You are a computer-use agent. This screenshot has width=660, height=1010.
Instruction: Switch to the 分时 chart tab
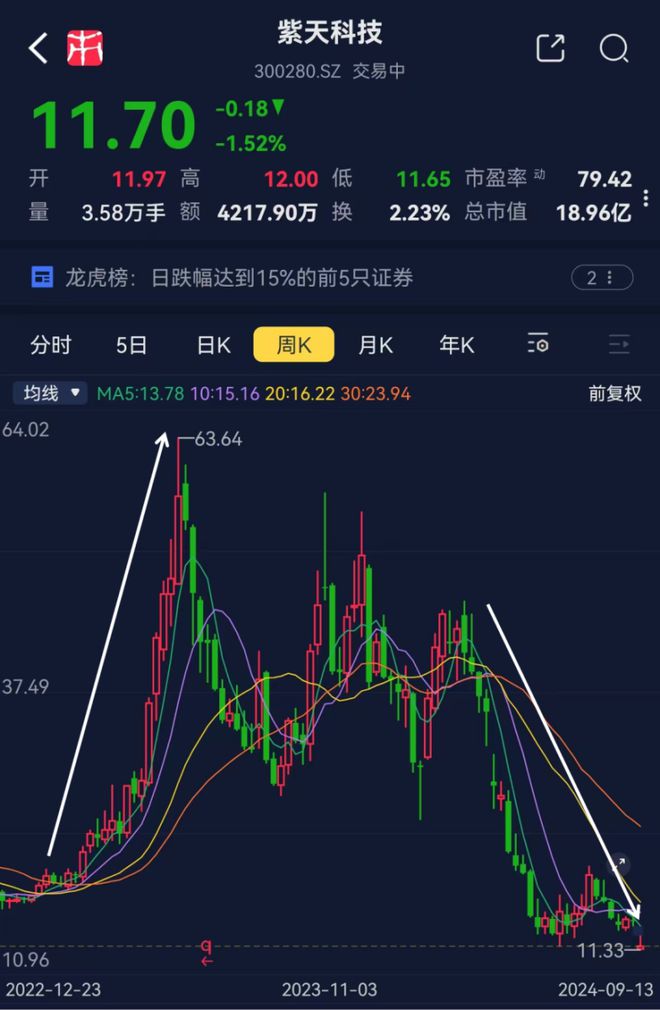click(50, 345)
